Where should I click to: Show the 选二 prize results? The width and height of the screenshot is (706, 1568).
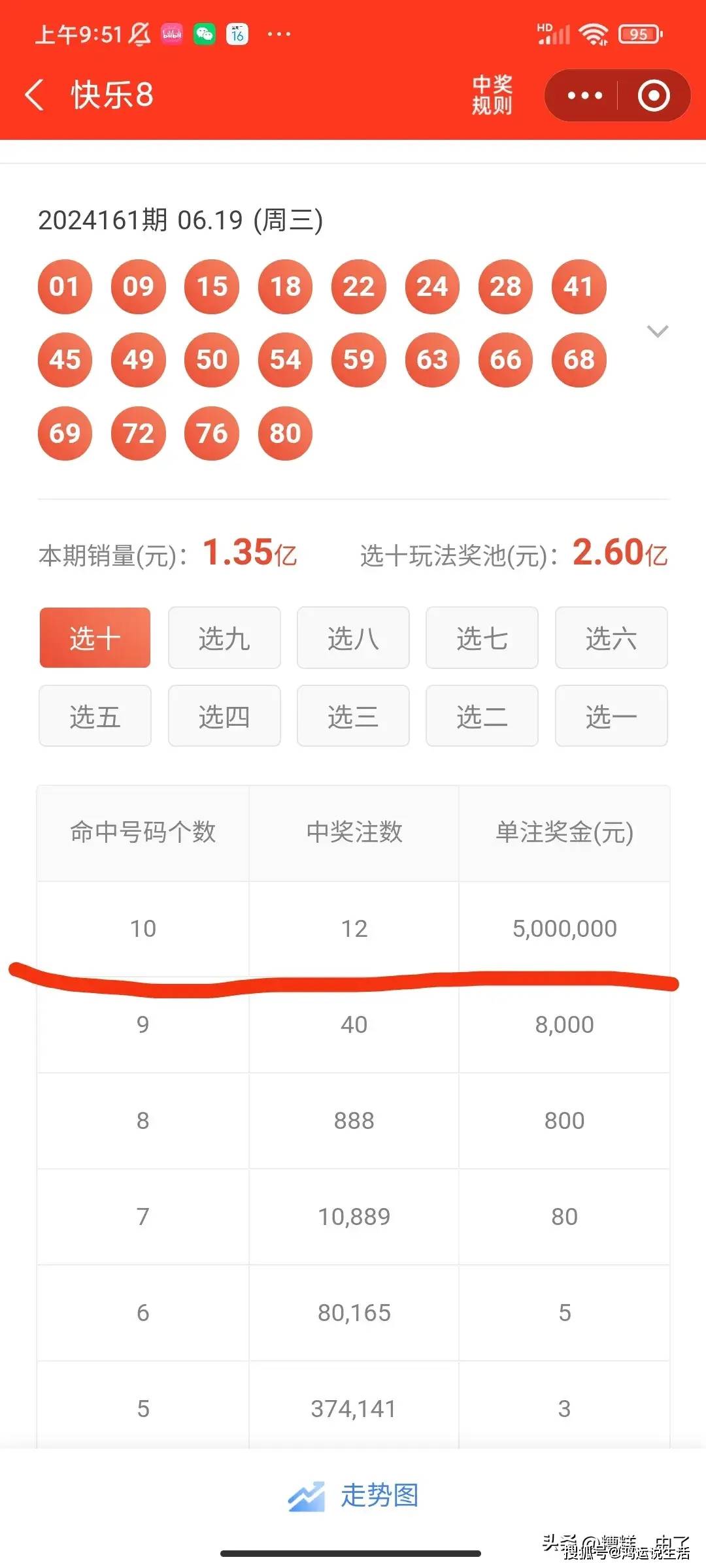tap(482, 716)
